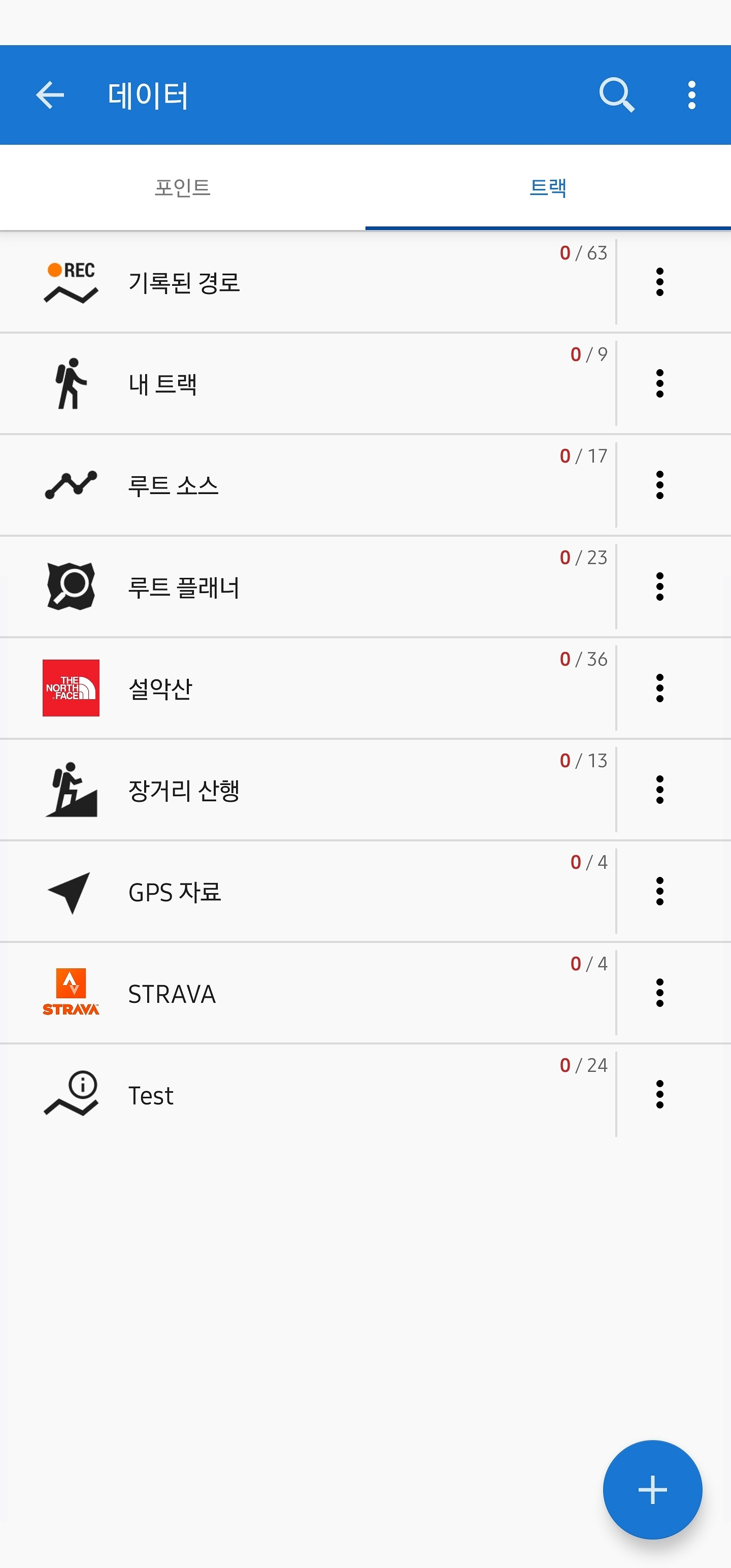
Task: Open the three-dot menu for STRAVA
Action: pyautogui.click(x=659, y=993)
